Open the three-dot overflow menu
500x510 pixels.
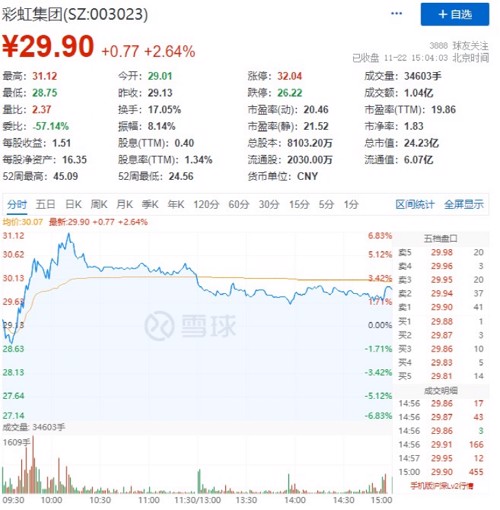(396, 13)
